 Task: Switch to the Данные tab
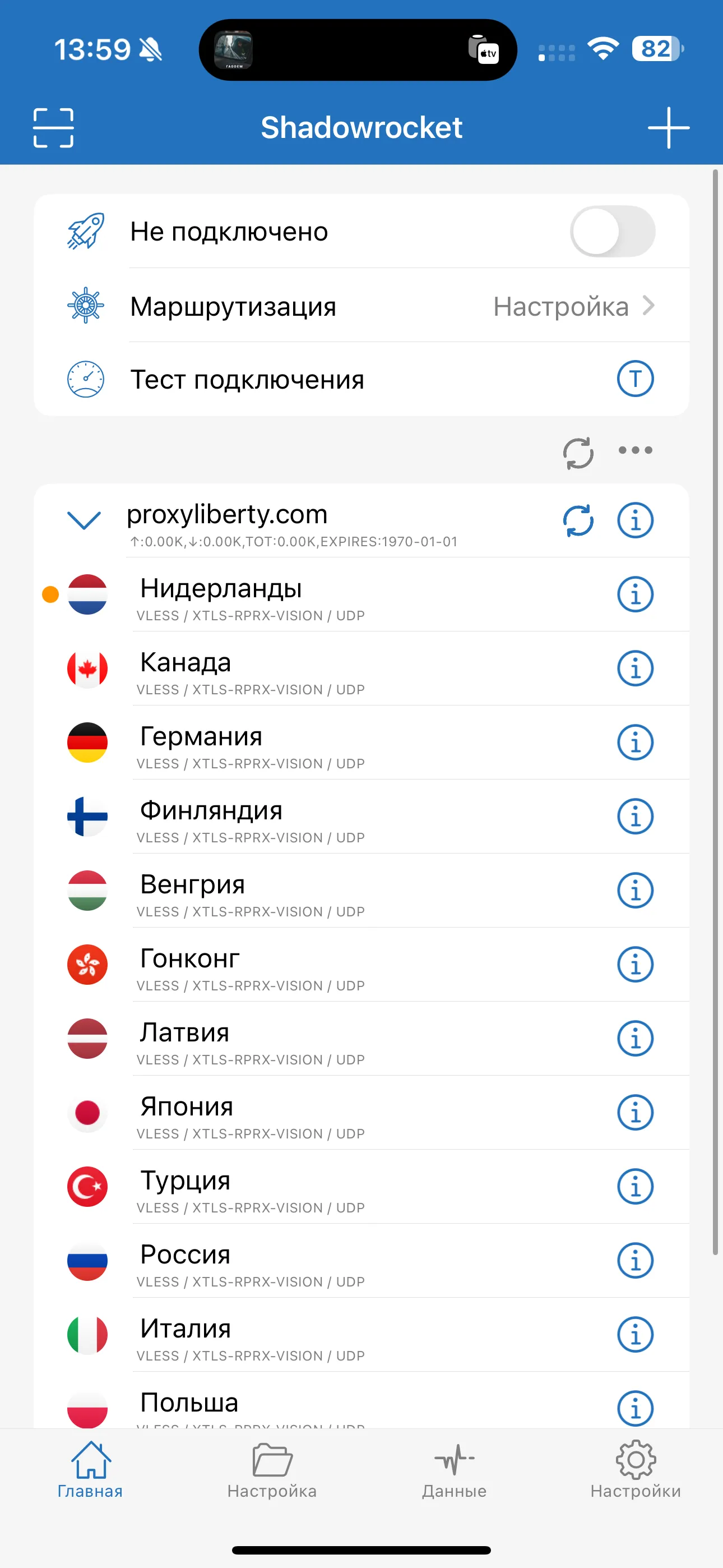click(454, 1470)
